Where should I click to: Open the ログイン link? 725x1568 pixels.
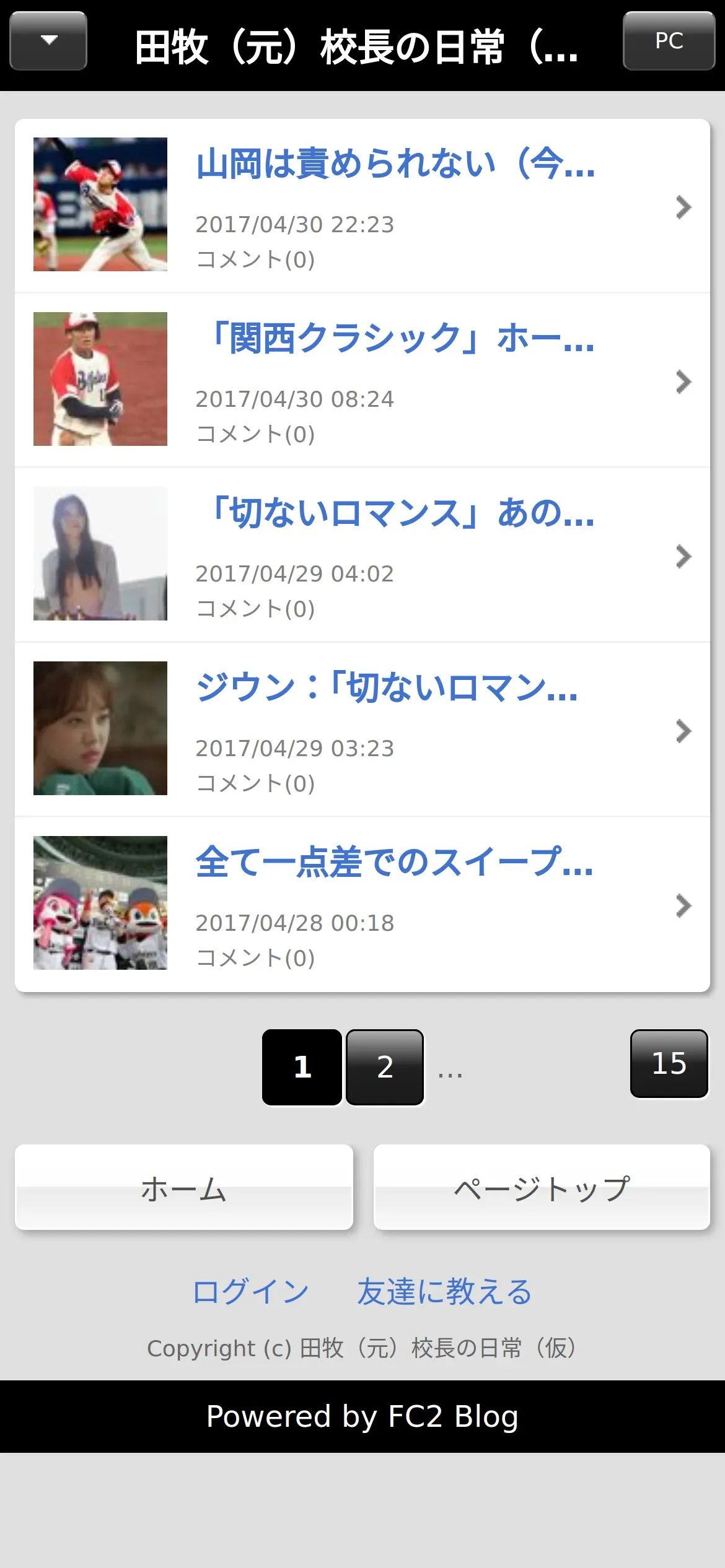[x=251, y=1292]
